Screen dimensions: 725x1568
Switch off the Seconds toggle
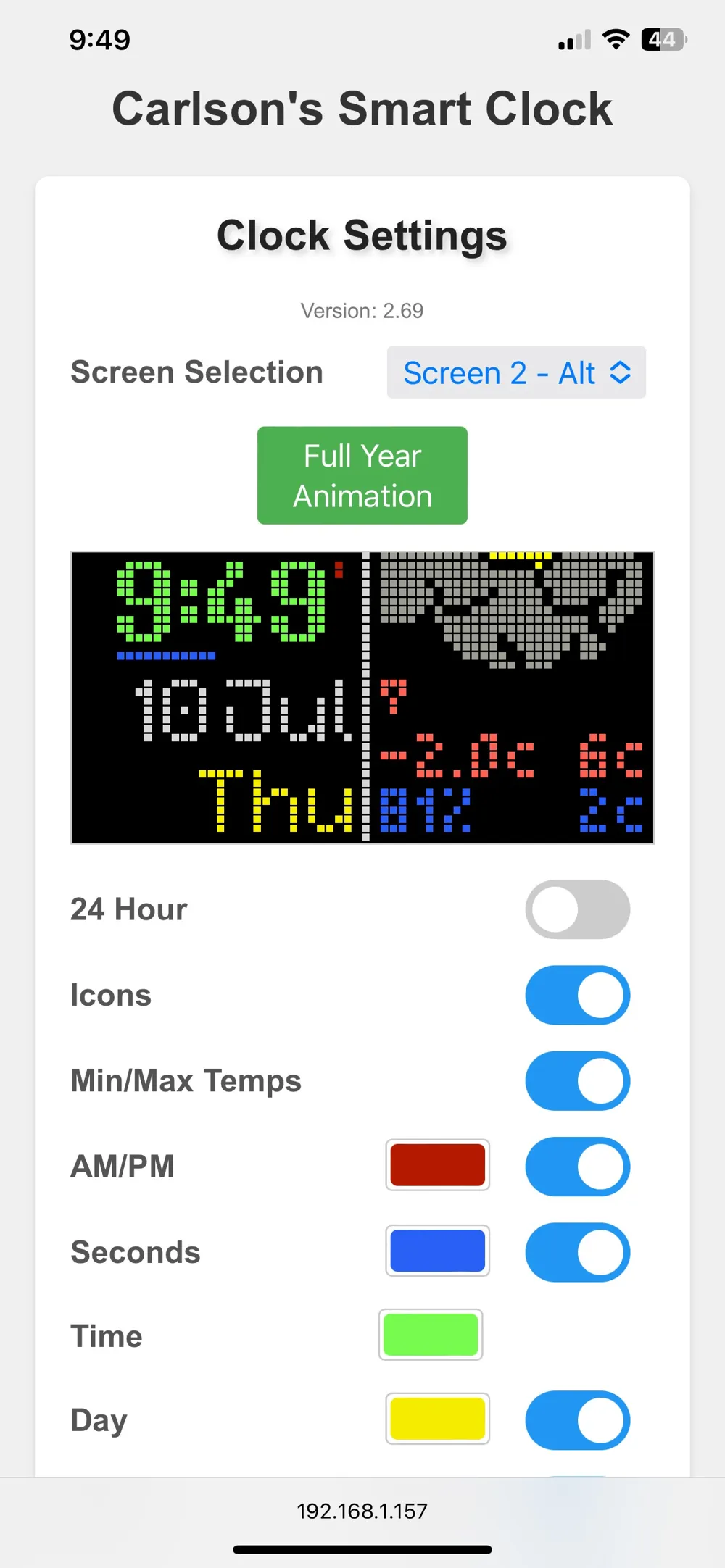[578, 1251]
